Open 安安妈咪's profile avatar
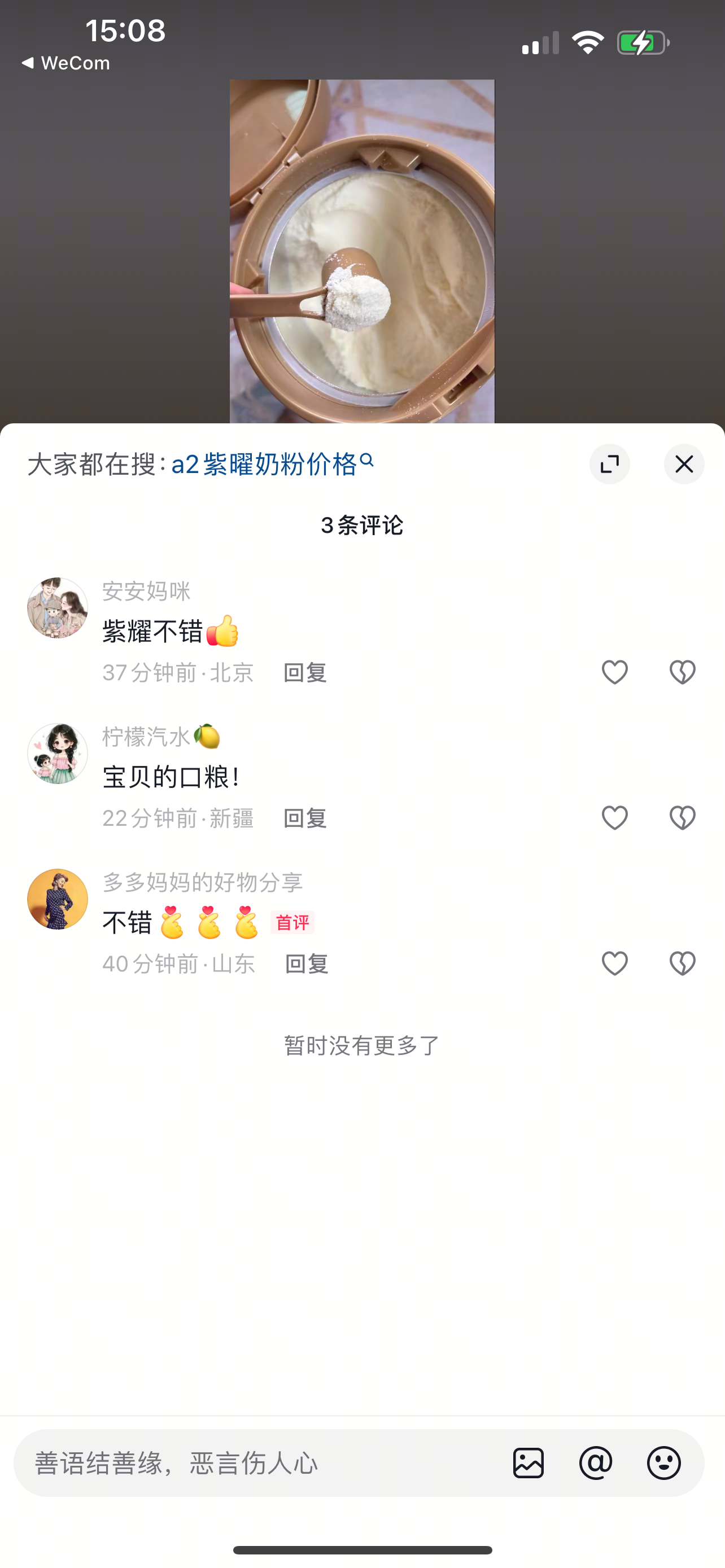Viewport: 725px width, 1568px height. click(58, 607)
